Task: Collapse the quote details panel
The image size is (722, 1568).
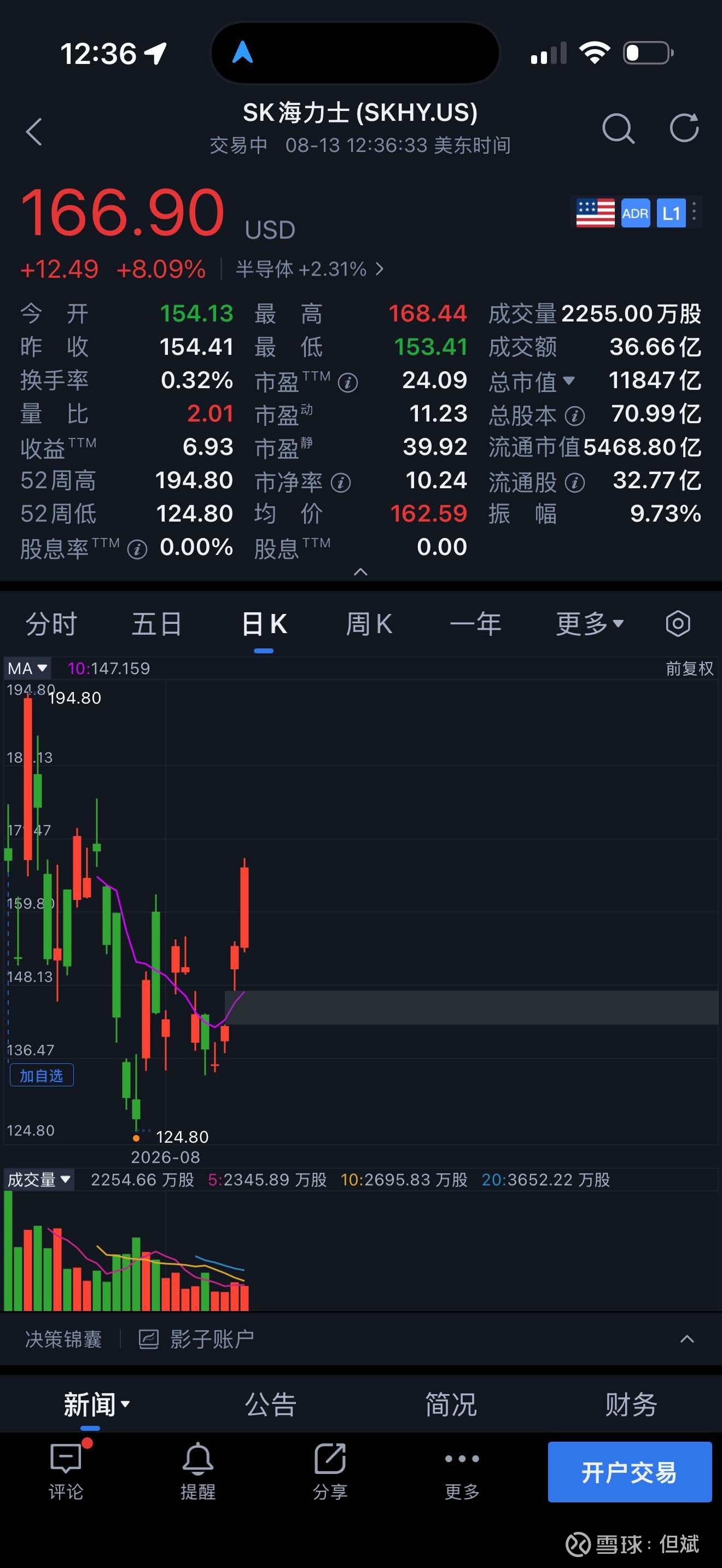Action: click(x=360, y=571)
